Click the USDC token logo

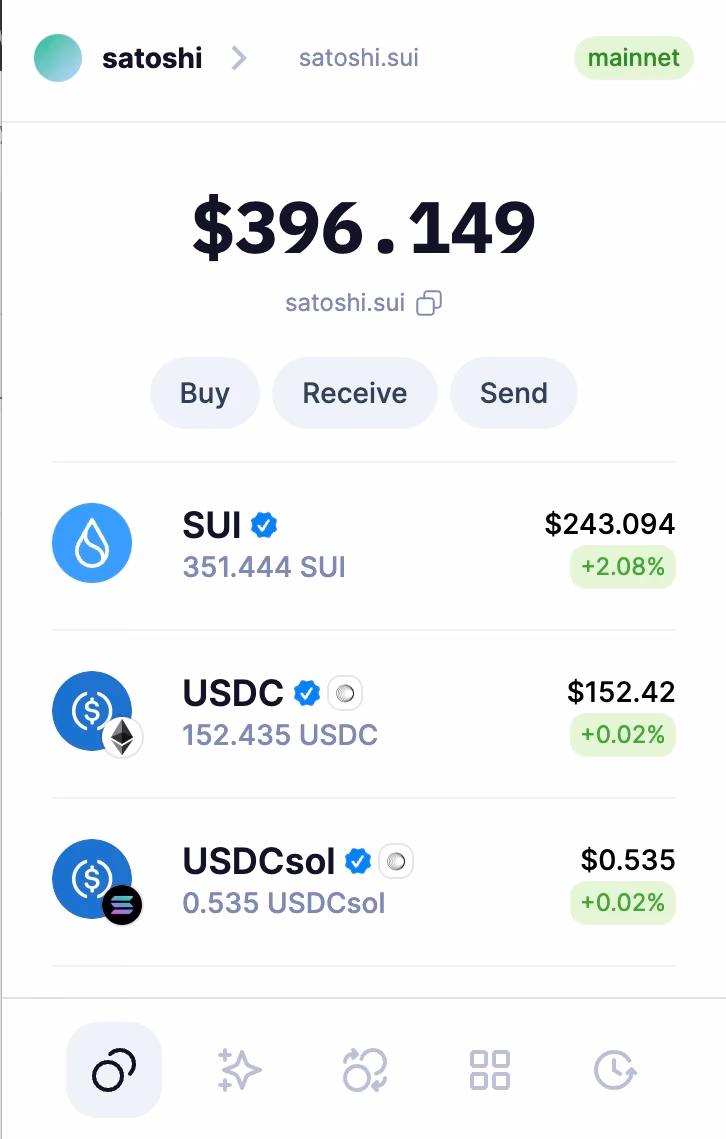92,711
